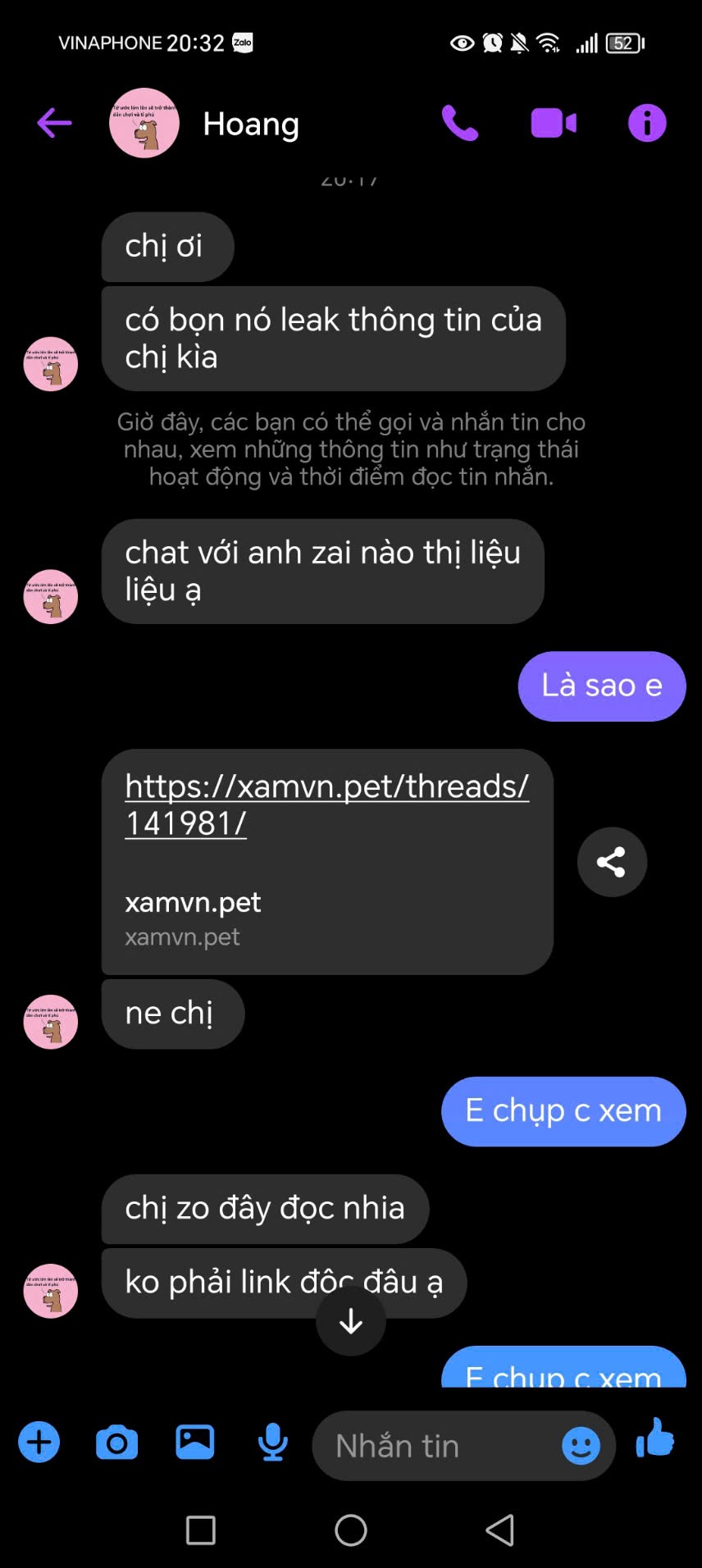Focus the Nhắn tin message field

(x=435, y=1446)
